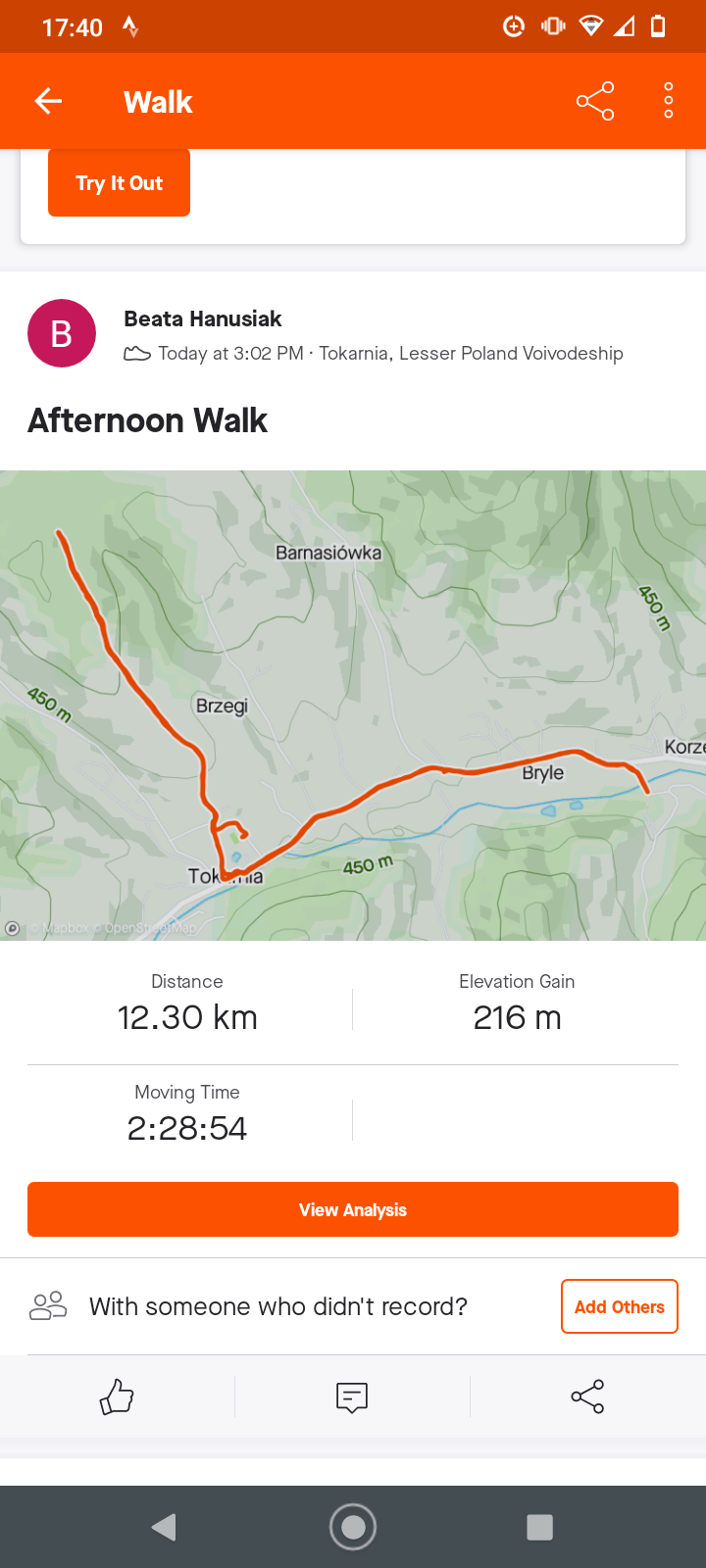Open the three-dot overflow menu

pos(669,101)
